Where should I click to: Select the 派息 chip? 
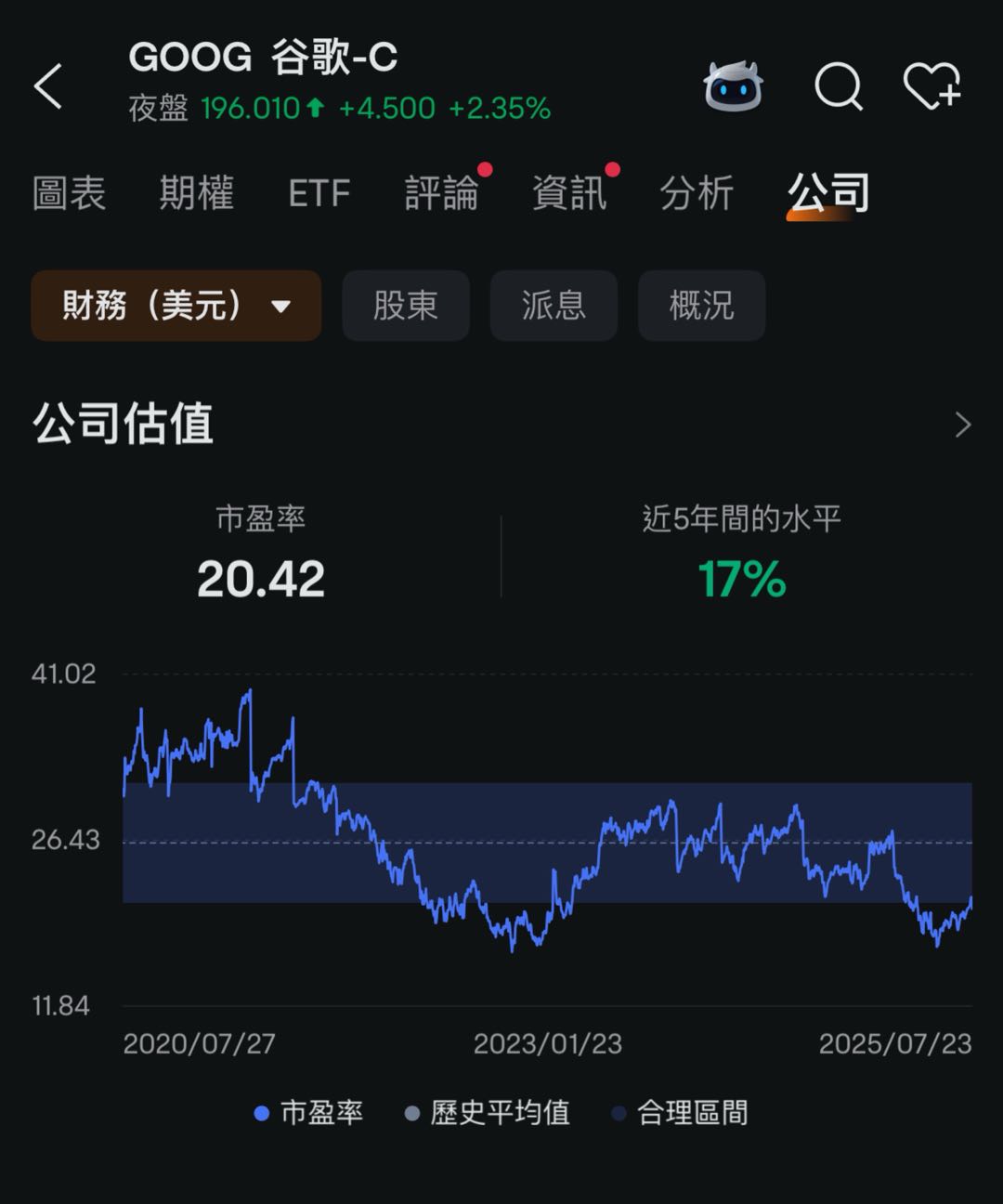pyautogui.click(x=554, y=306)
